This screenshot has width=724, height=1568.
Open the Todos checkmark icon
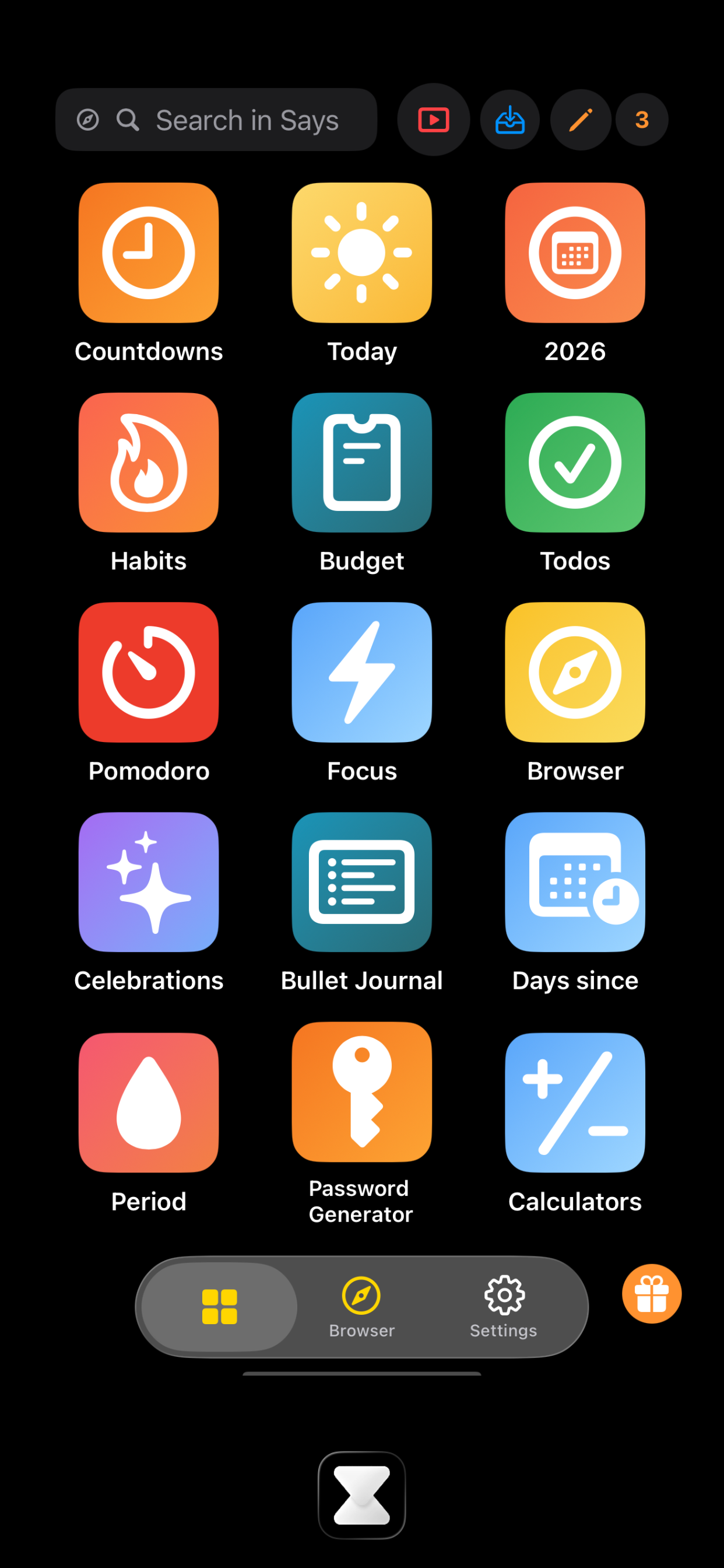click(x=574, y=463)
